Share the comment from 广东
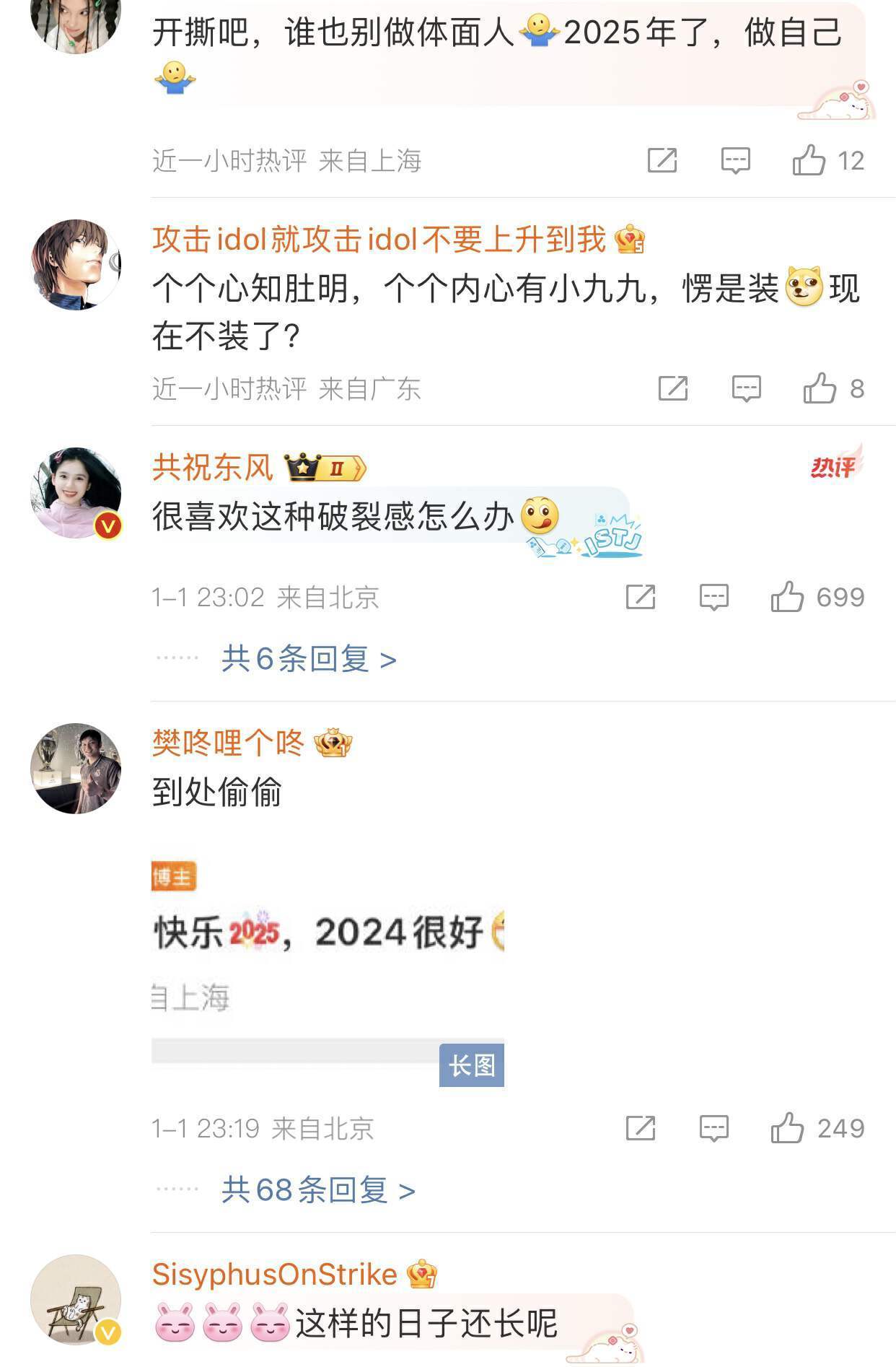The image size is (896, 1367). [x=672, y=388]
